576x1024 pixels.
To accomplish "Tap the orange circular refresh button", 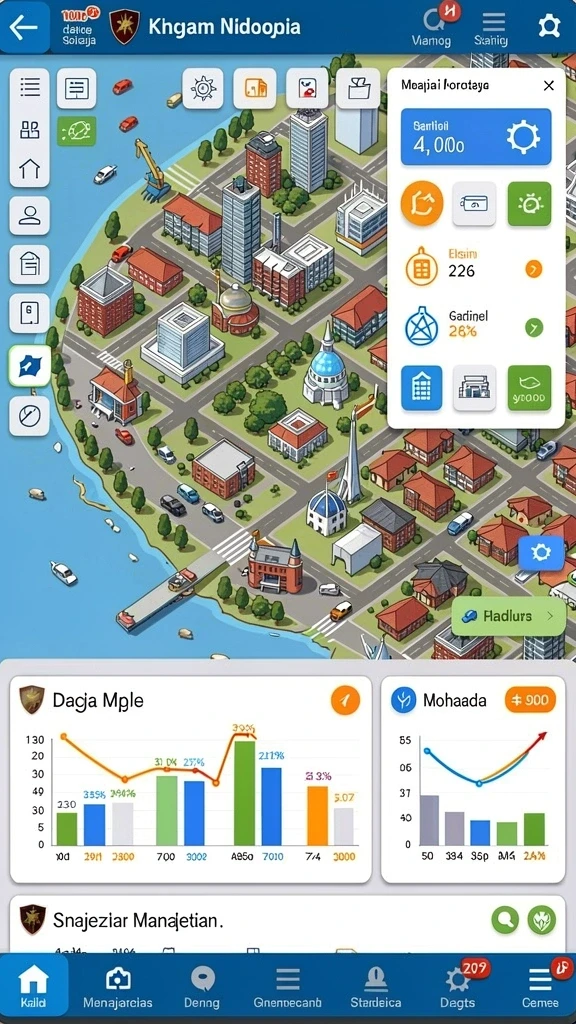I will pyautogui.click(x=422, y=204).
